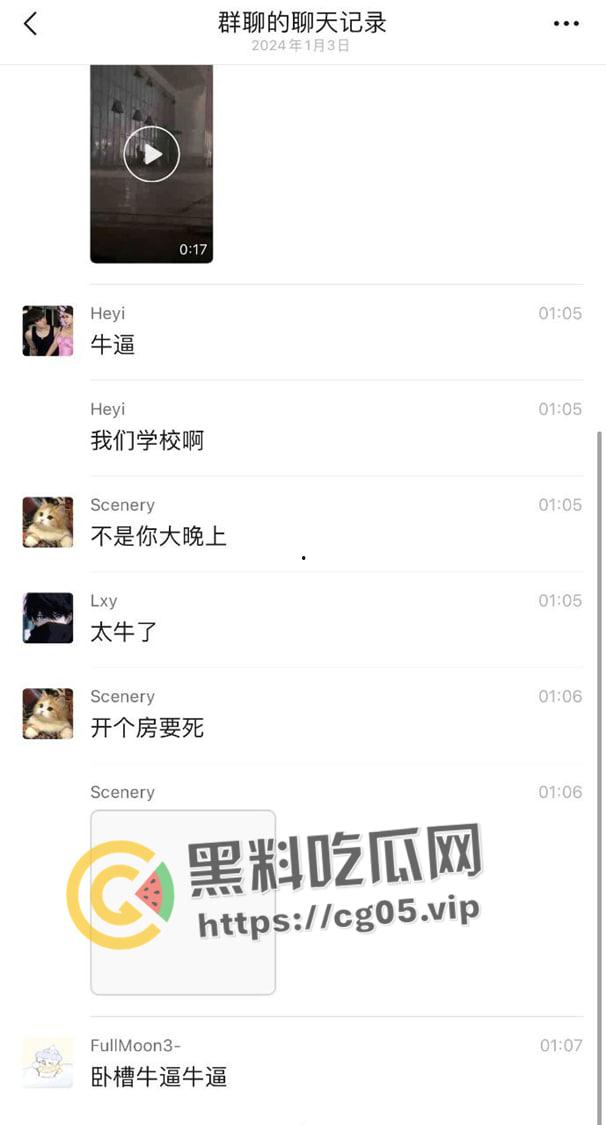Open the image sent by Scenery at 01:06

pyautogui.click(x=182, y=901)
